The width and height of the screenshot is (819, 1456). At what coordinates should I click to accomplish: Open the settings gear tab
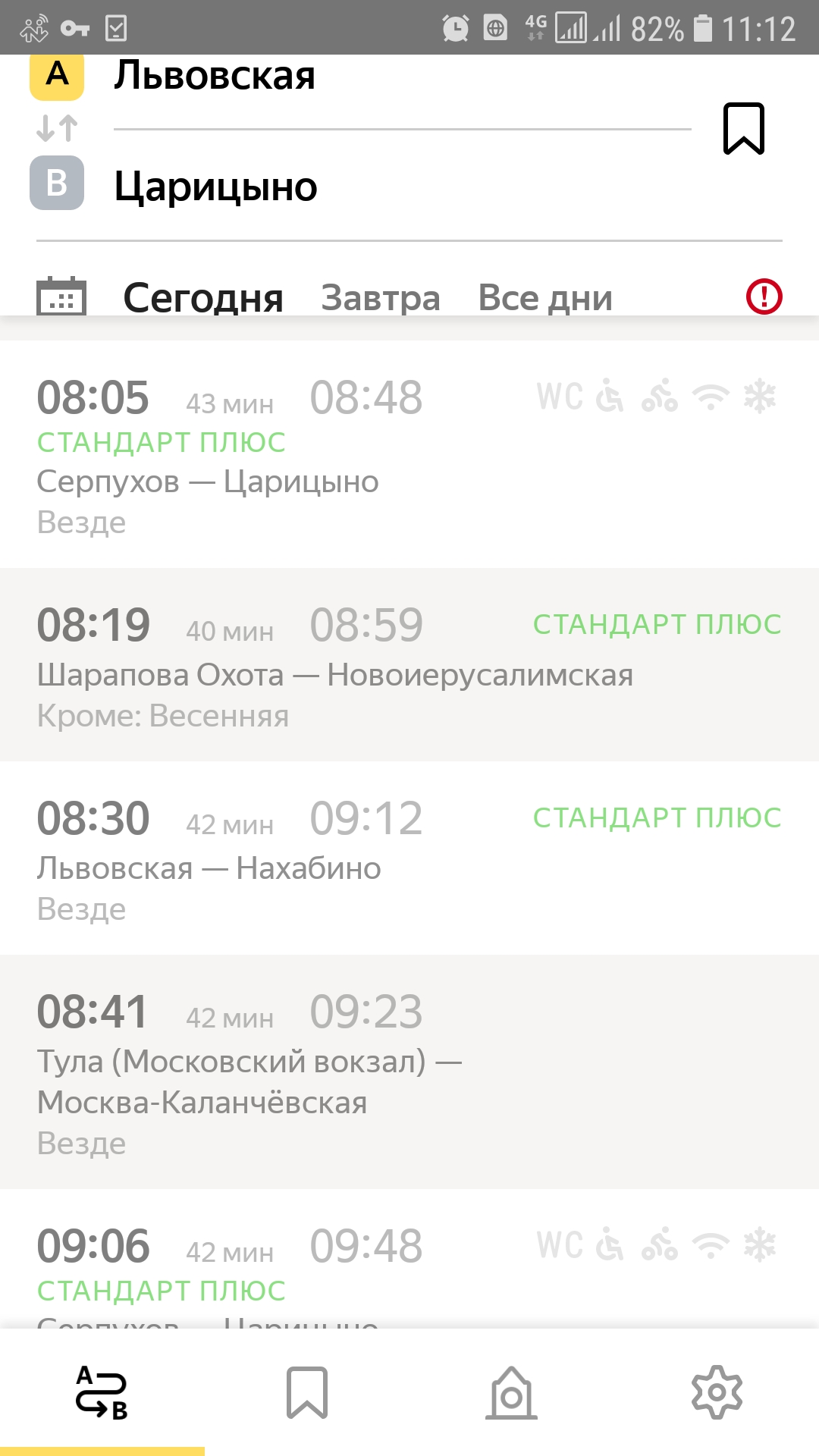click(x=717, y=1392)
